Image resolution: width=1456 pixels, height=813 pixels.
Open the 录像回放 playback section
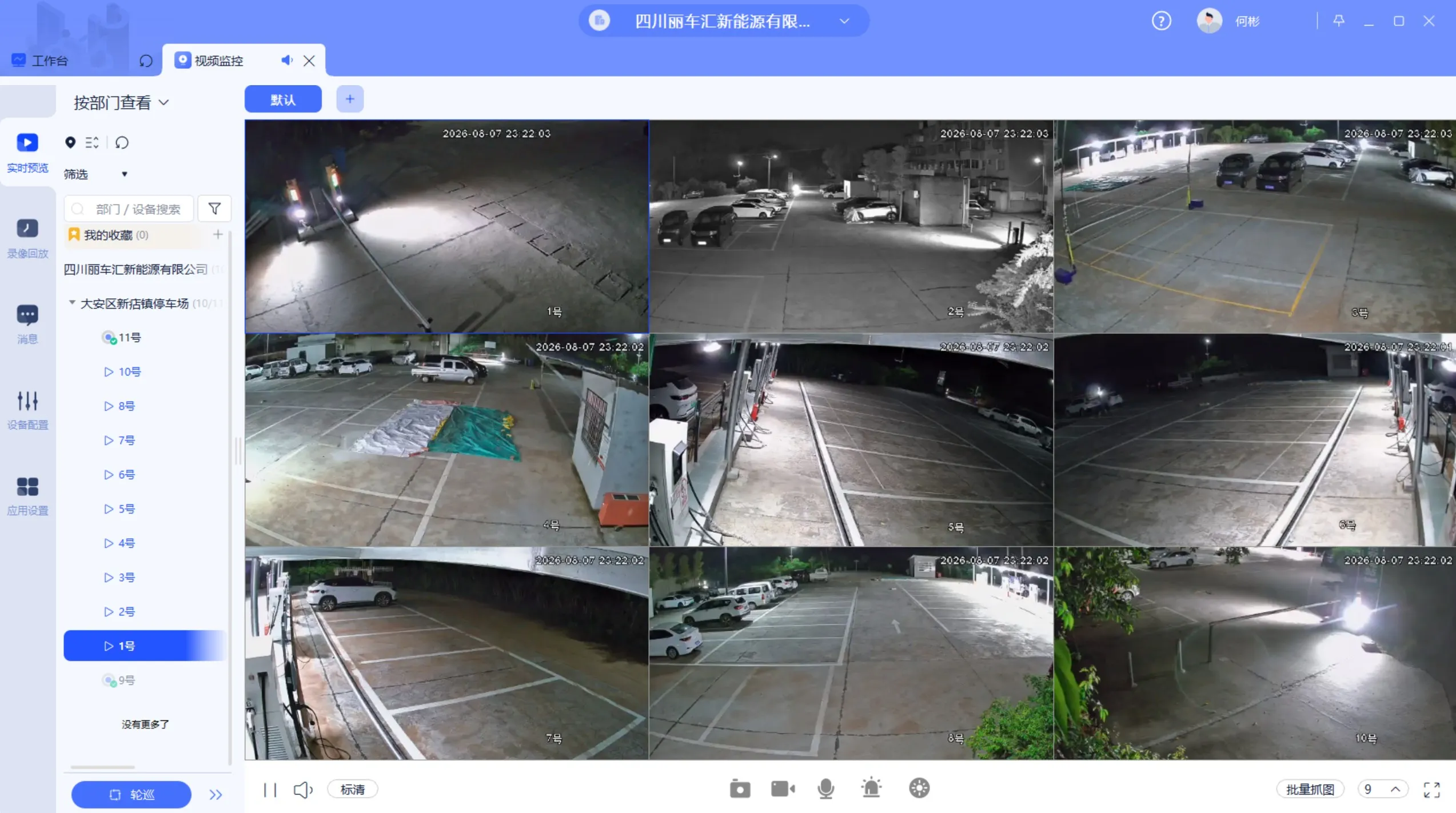[x=27, y=238]
